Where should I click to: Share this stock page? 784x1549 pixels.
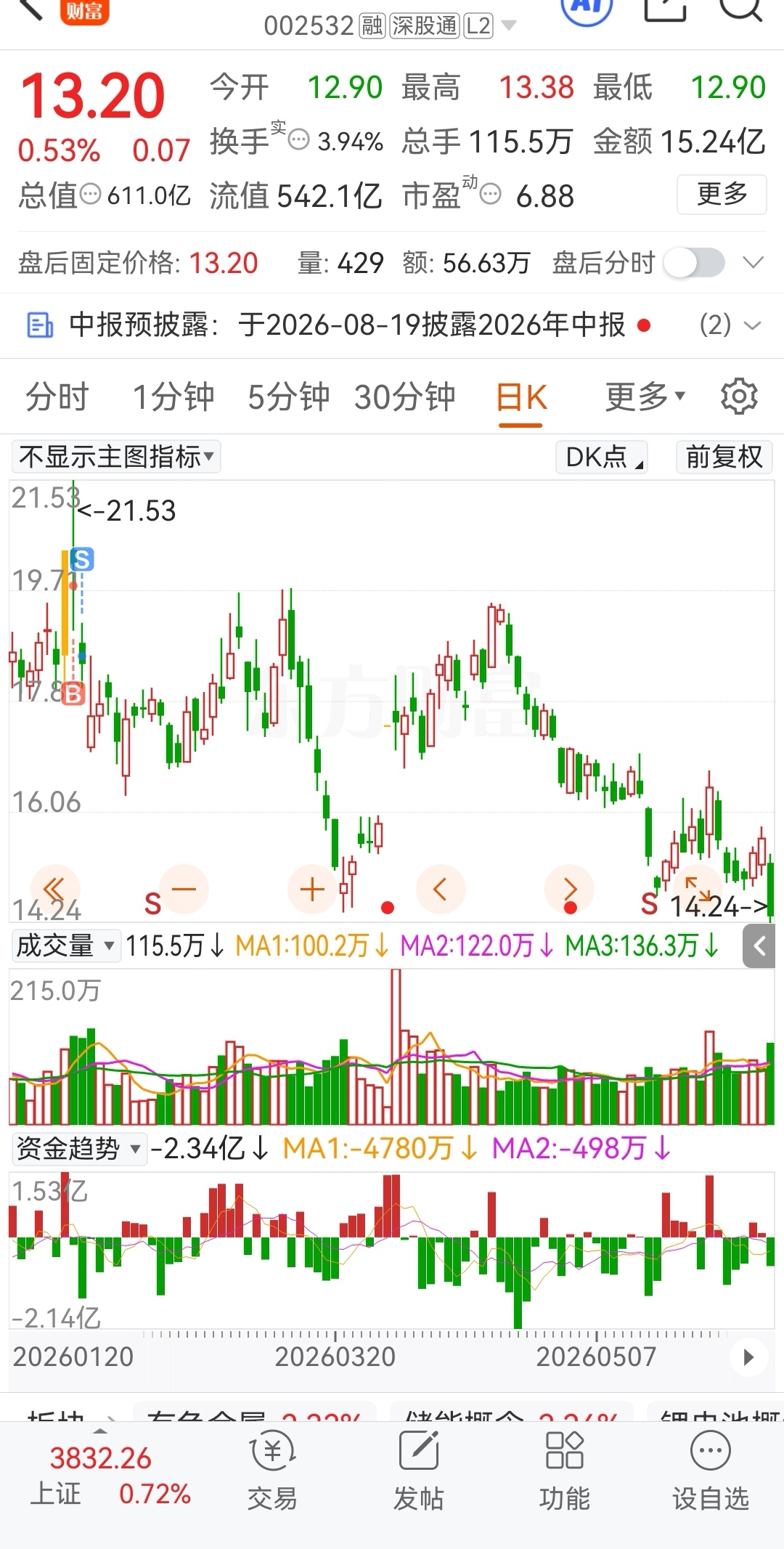[664, 9]
